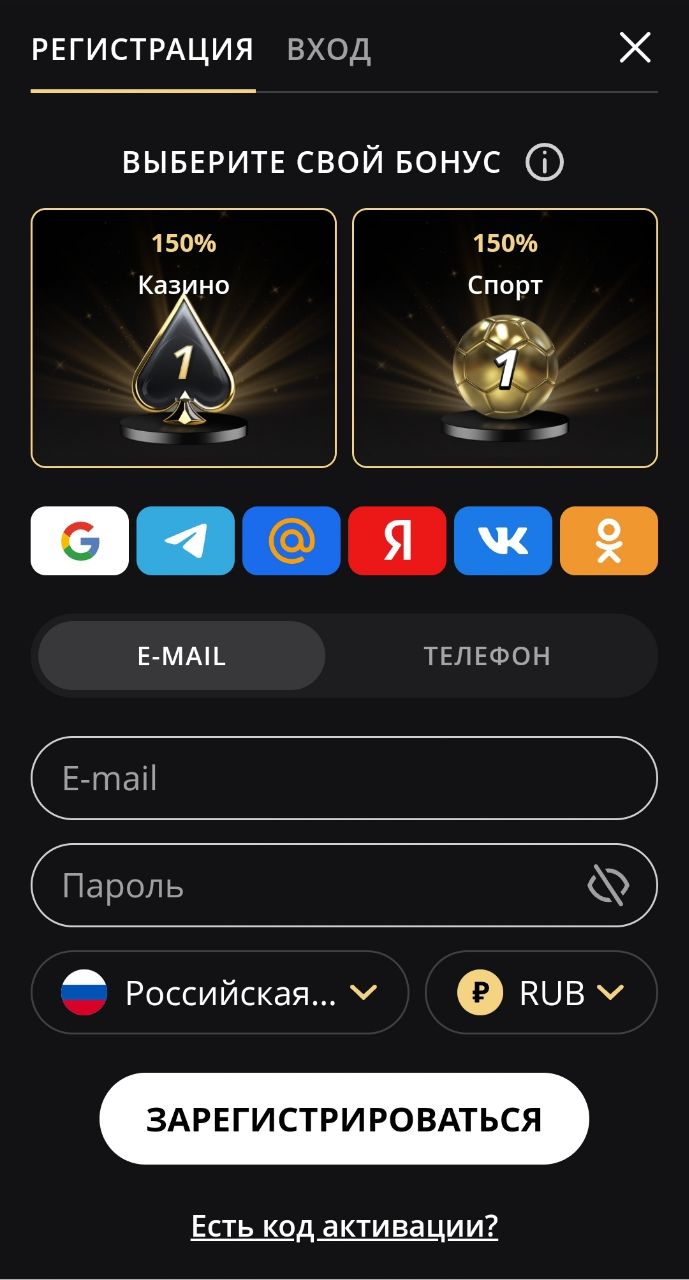Expand the RUB currency dropdown
Image resolution: width=689 pixels, height=1280 pixels.
coord(541,992)
